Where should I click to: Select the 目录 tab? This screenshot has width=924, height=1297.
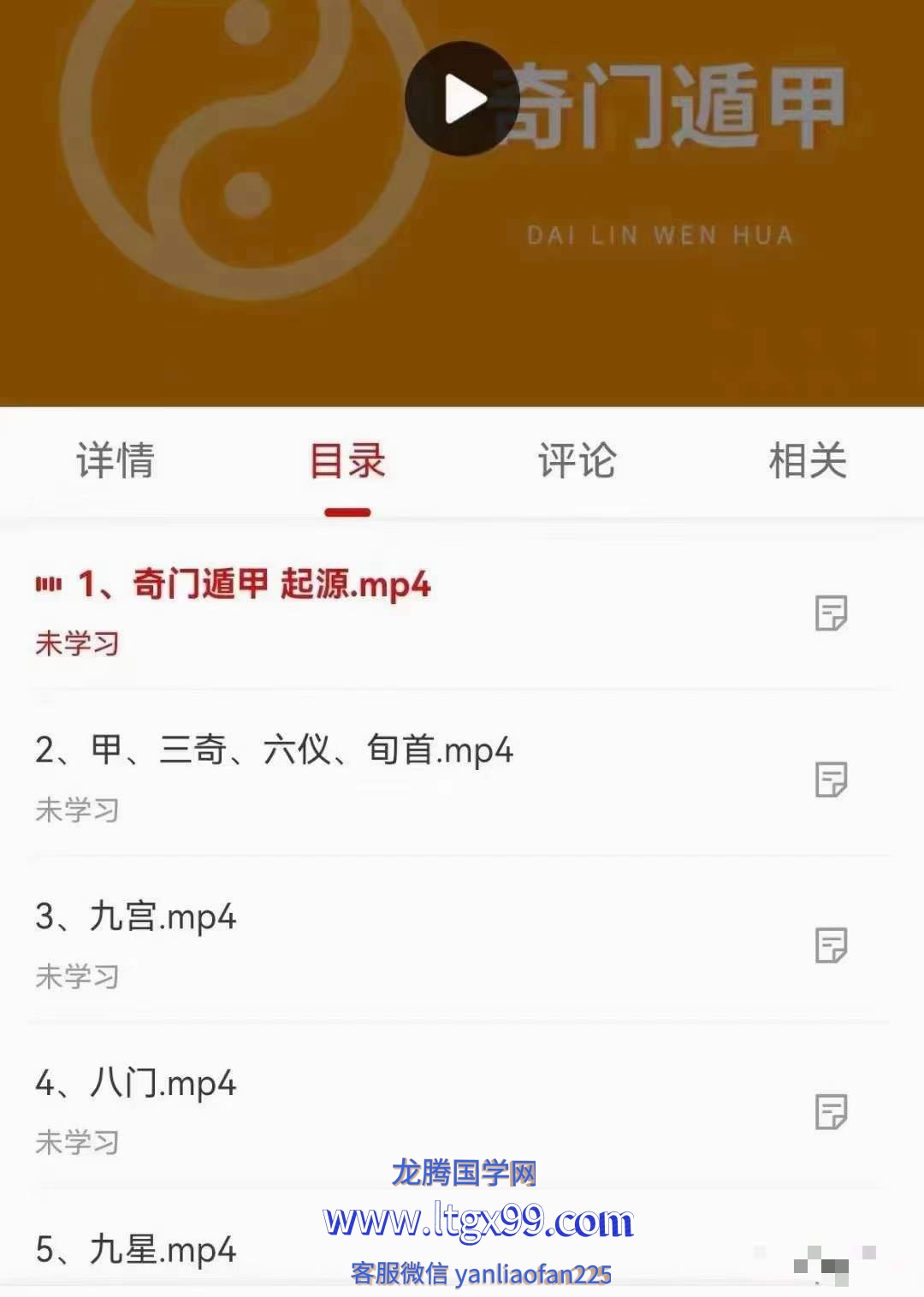[x=347, y=460]
